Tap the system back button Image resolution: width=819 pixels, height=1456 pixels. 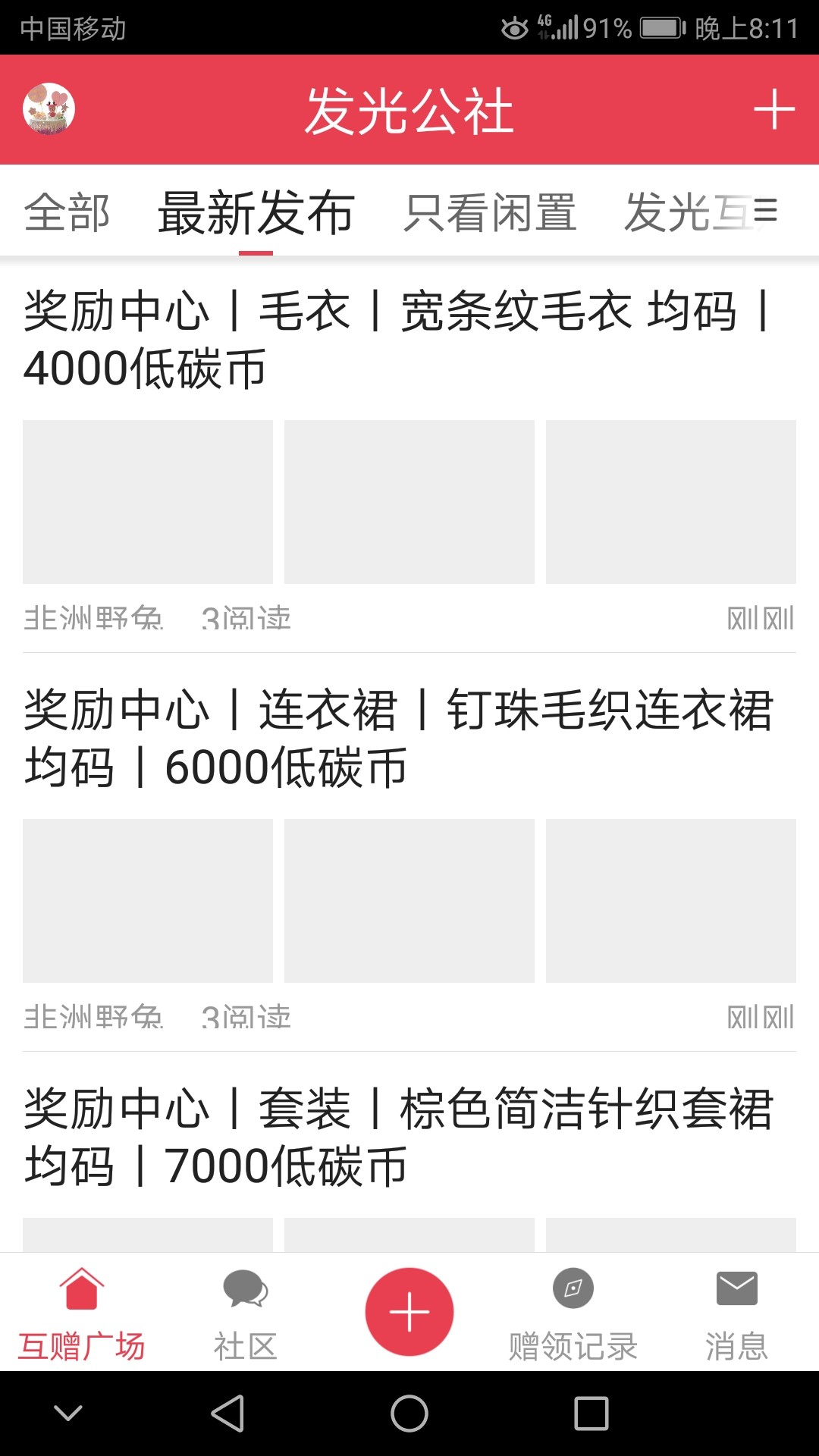point(227,1414)
